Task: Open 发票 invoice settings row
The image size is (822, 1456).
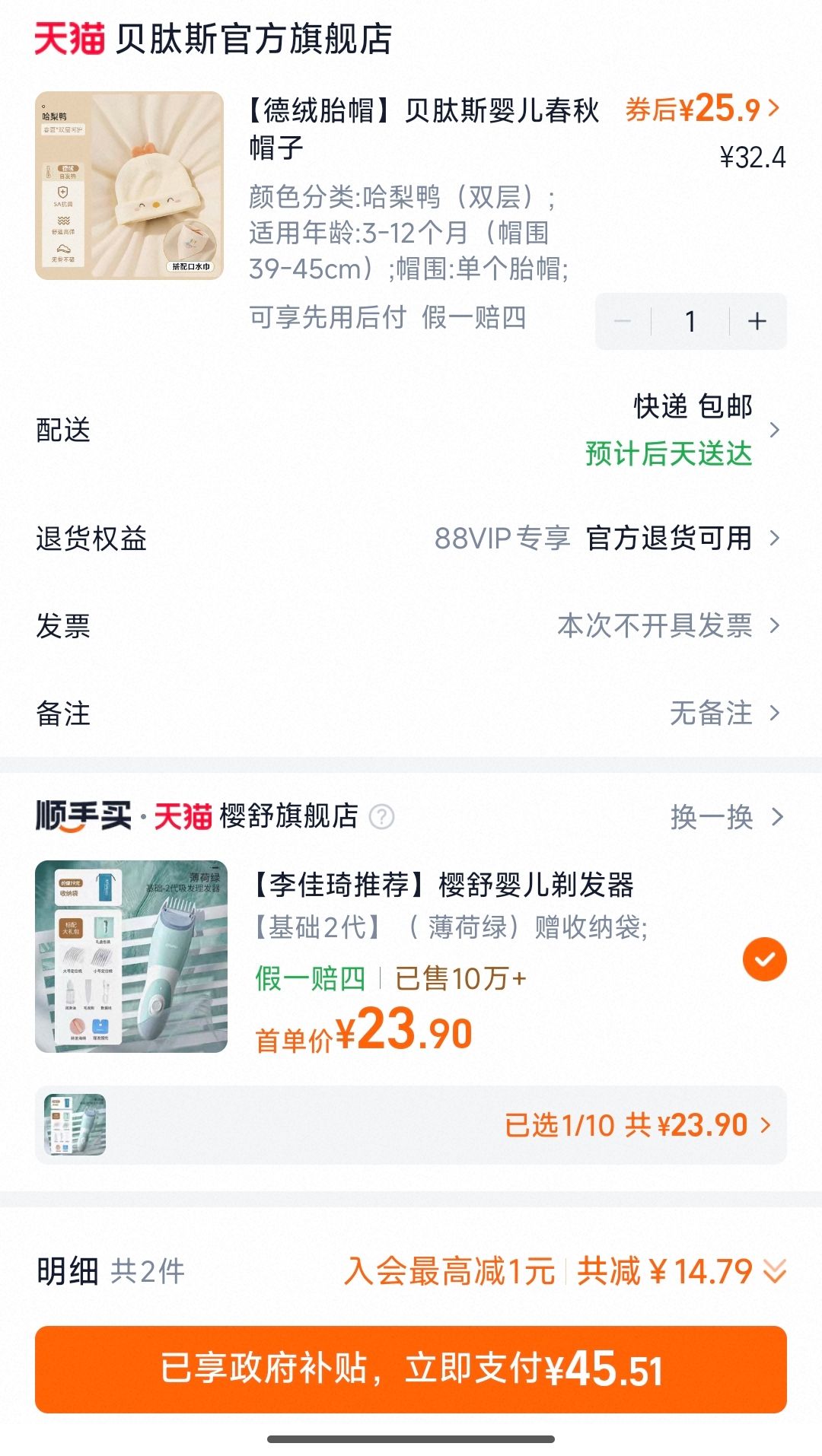Action: (x=411, y=626)
